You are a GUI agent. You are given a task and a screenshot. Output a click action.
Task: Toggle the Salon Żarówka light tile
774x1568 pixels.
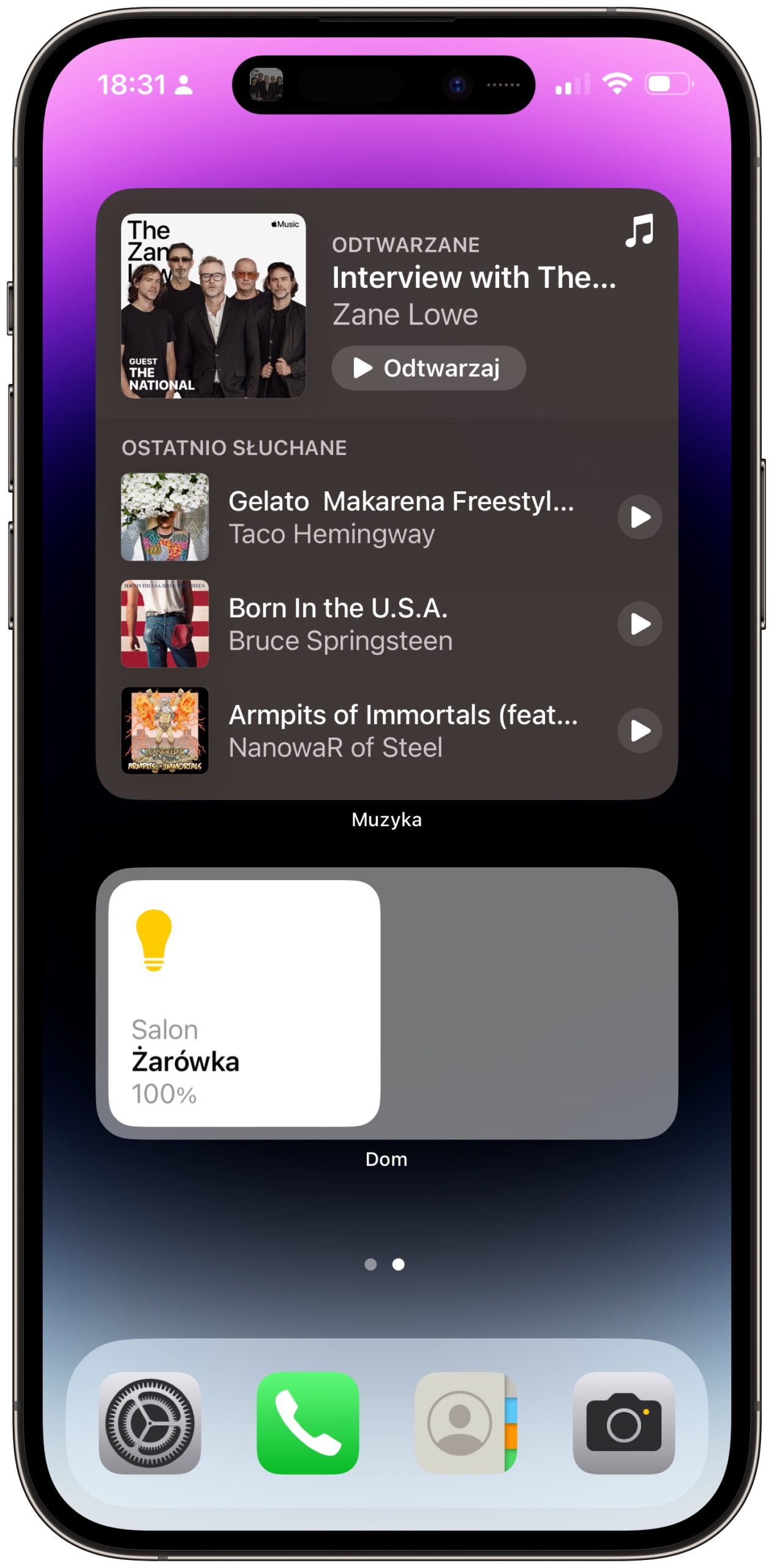coord(244,1003)
